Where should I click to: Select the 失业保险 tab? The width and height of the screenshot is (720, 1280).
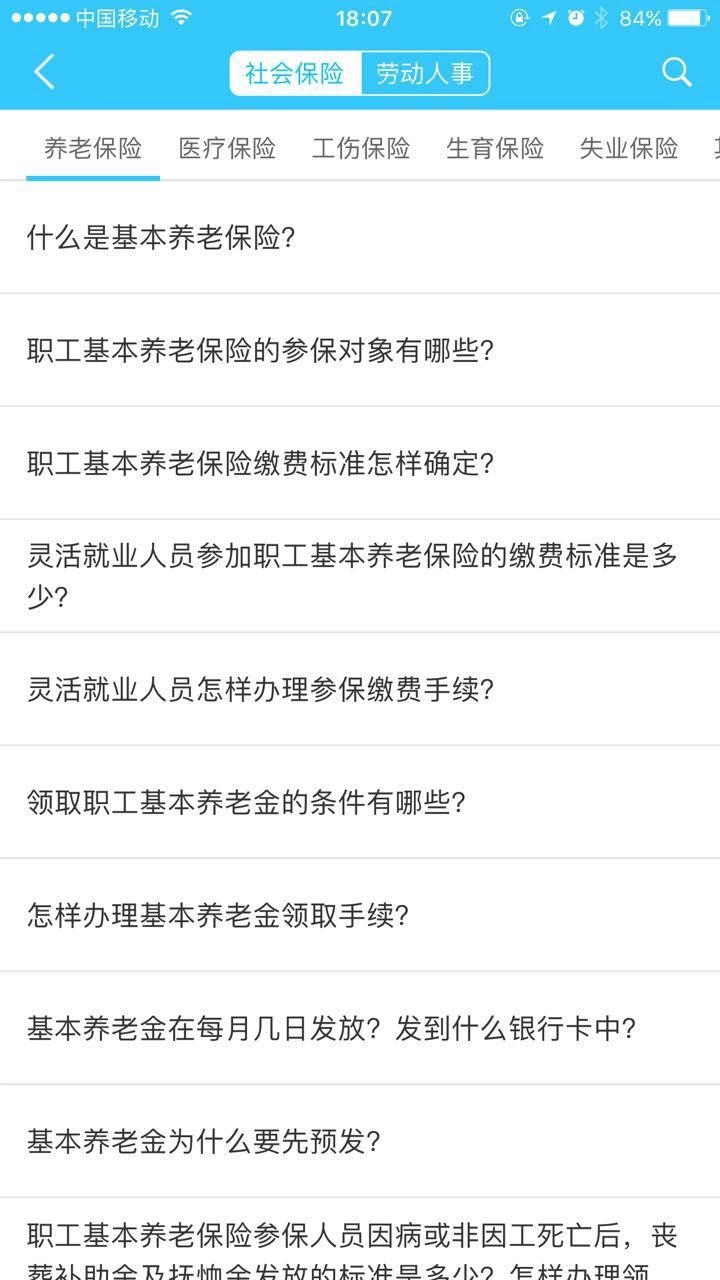pyautogui.click(x=627, y=147)
